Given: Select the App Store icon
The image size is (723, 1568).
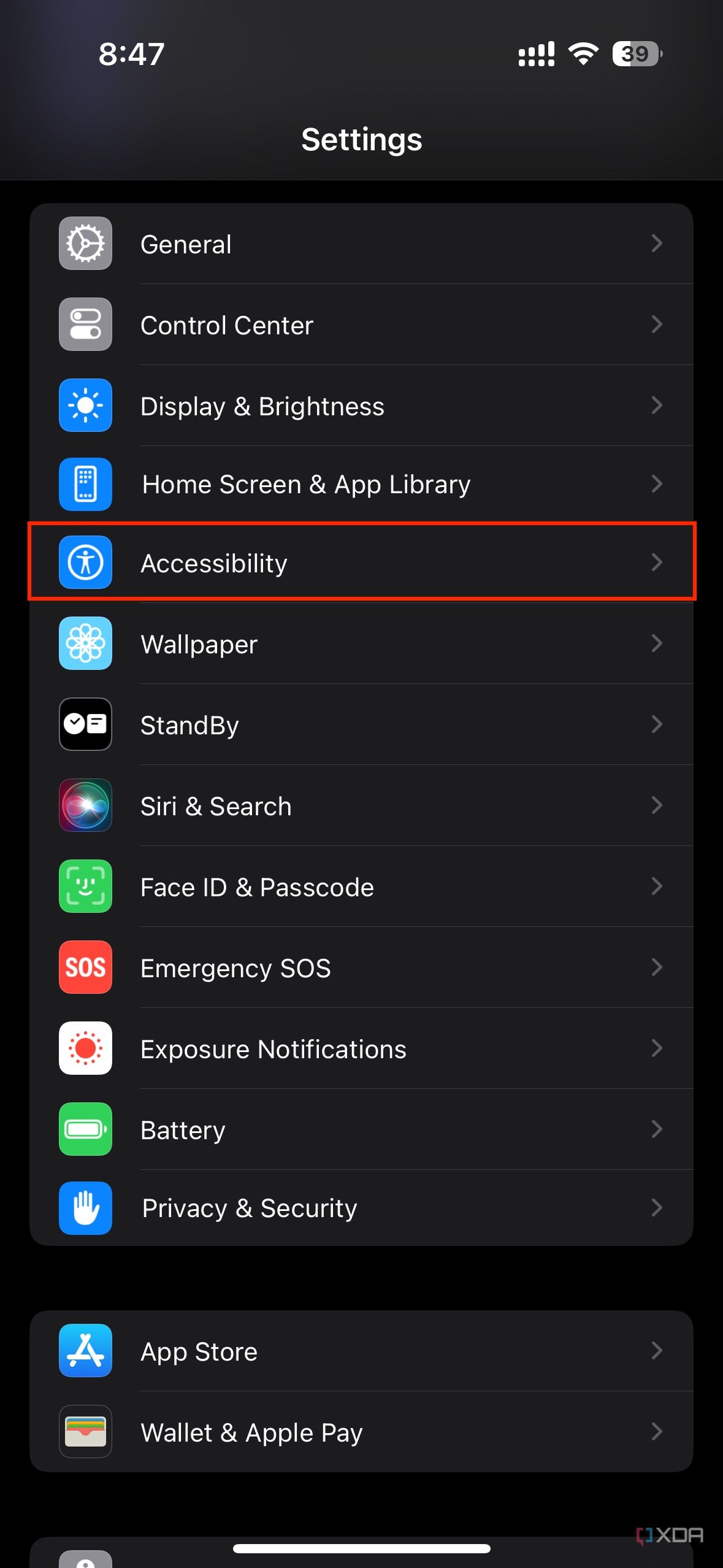Looking at the screenshot, I should [x=85, y=1351].
